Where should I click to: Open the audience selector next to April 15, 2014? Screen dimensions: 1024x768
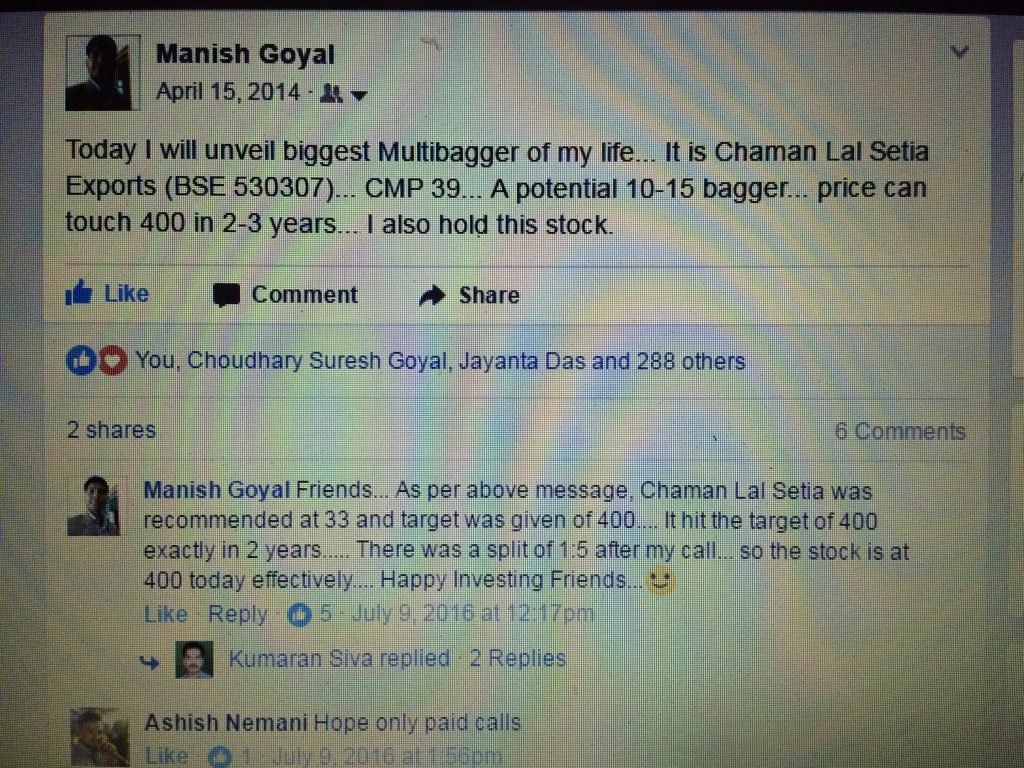click(x=343, y=94)
